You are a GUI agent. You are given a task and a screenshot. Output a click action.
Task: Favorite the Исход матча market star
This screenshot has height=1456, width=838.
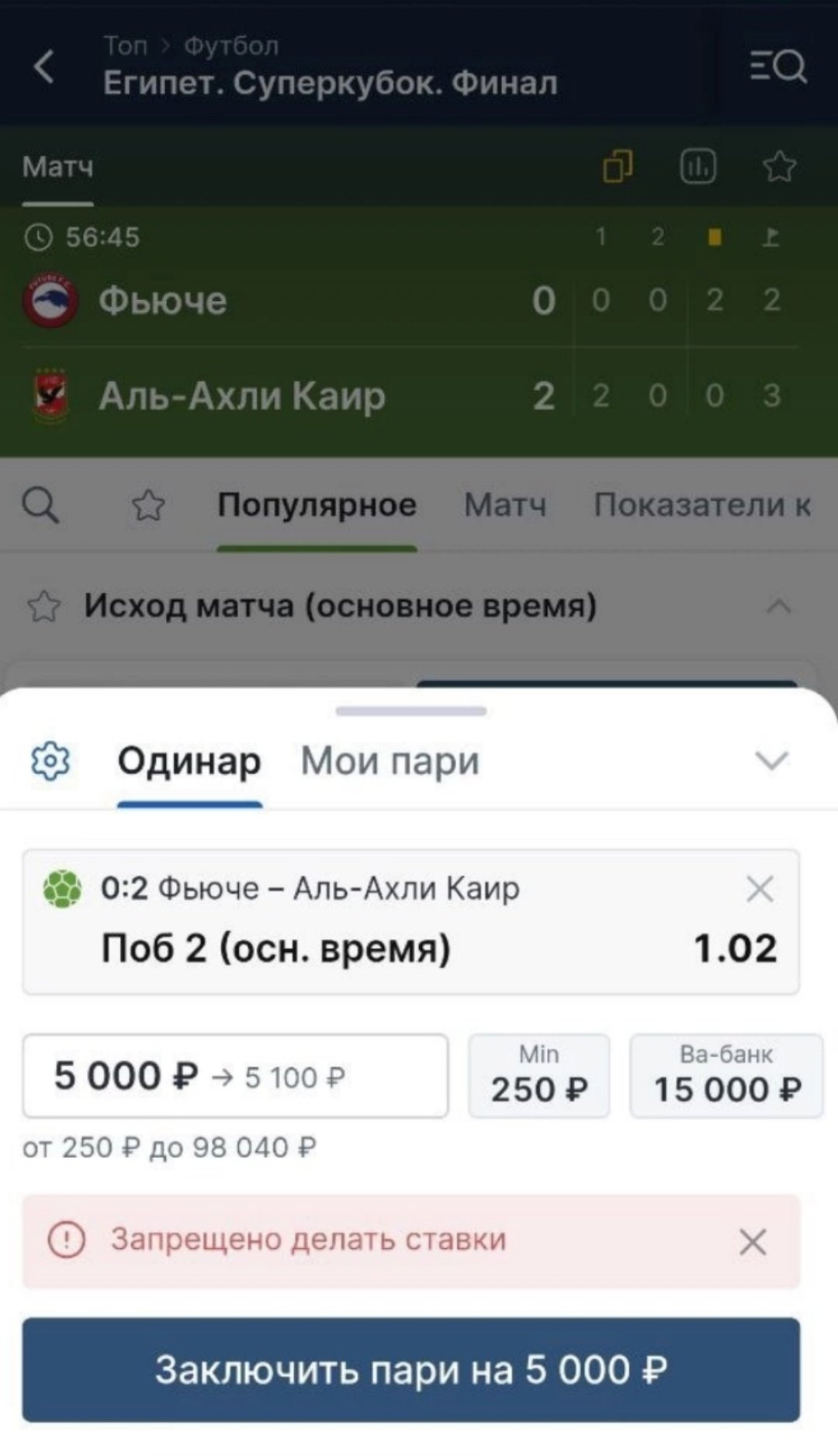(x=43, y=606)
